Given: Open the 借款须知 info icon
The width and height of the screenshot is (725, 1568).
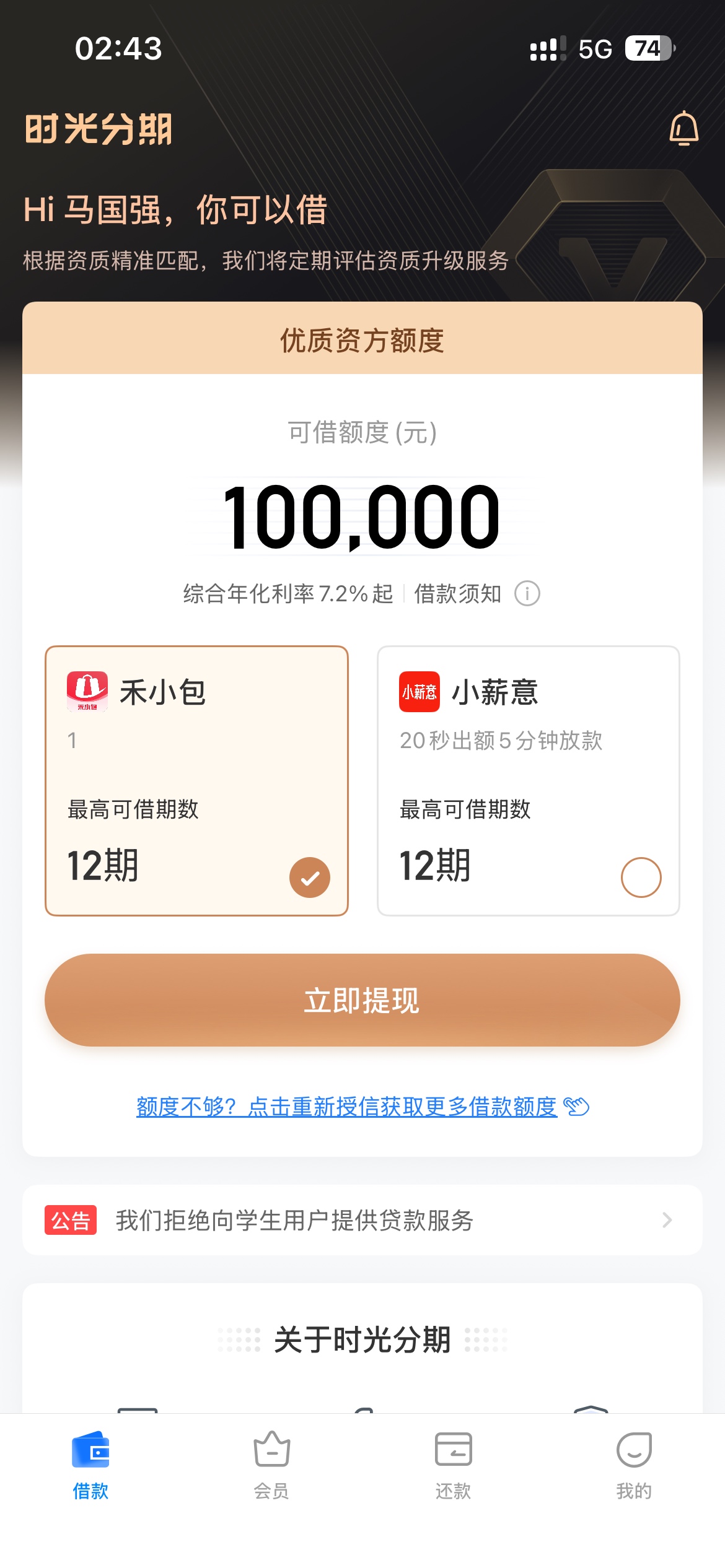Looking at the screenshot, I should [527, 594].
